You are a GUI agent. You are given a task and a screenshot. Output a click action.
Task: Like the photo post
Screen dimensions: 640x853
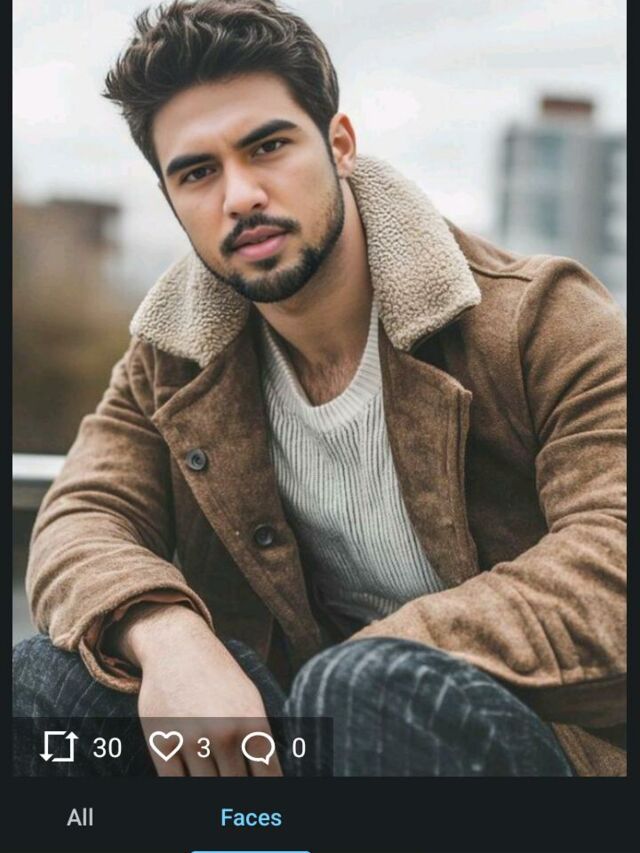[x=166, y=747]
